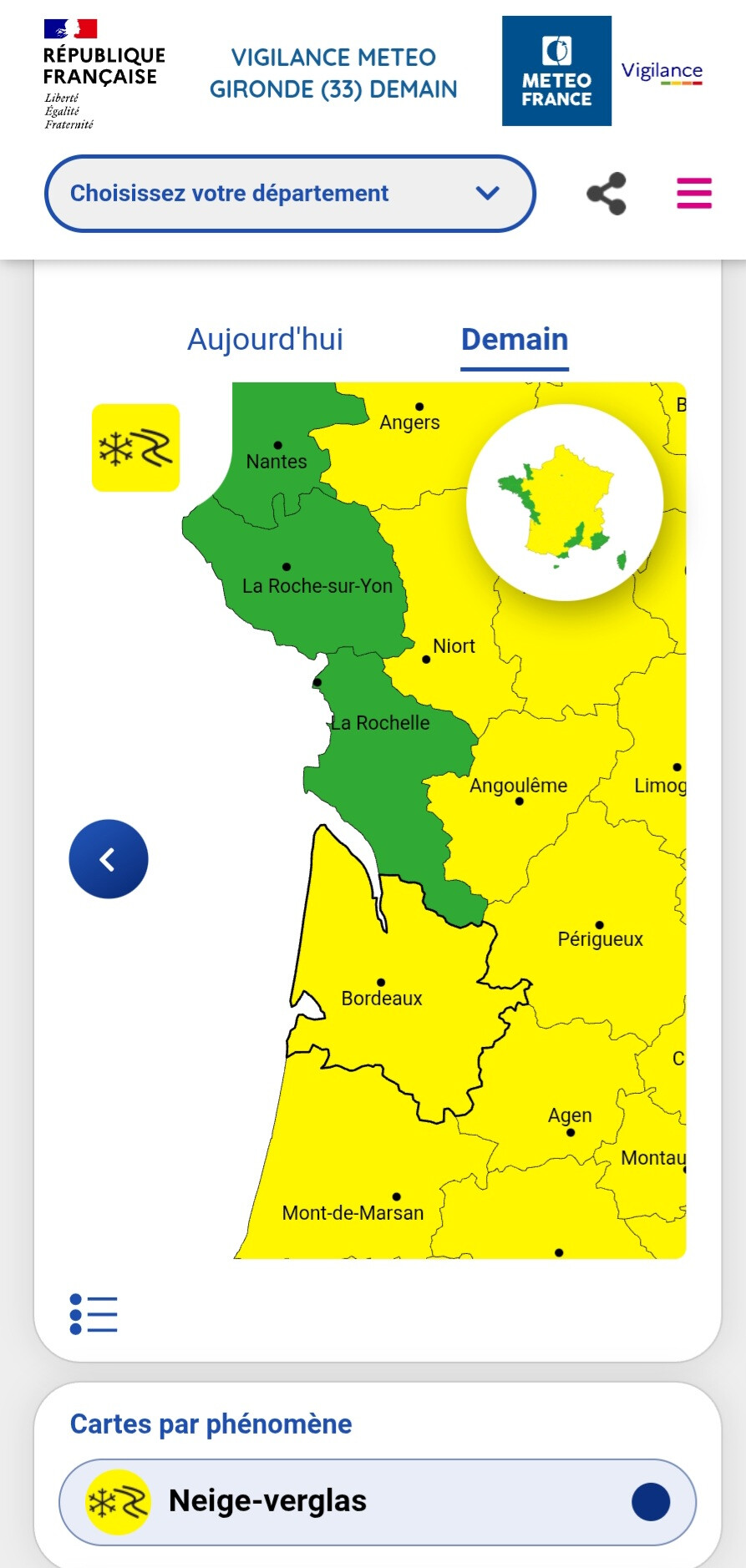Select the Neige-verglas phenomenon card
Image resolution: width=746 pixels, height=1568 pixels.
[x=378, y=1502]
